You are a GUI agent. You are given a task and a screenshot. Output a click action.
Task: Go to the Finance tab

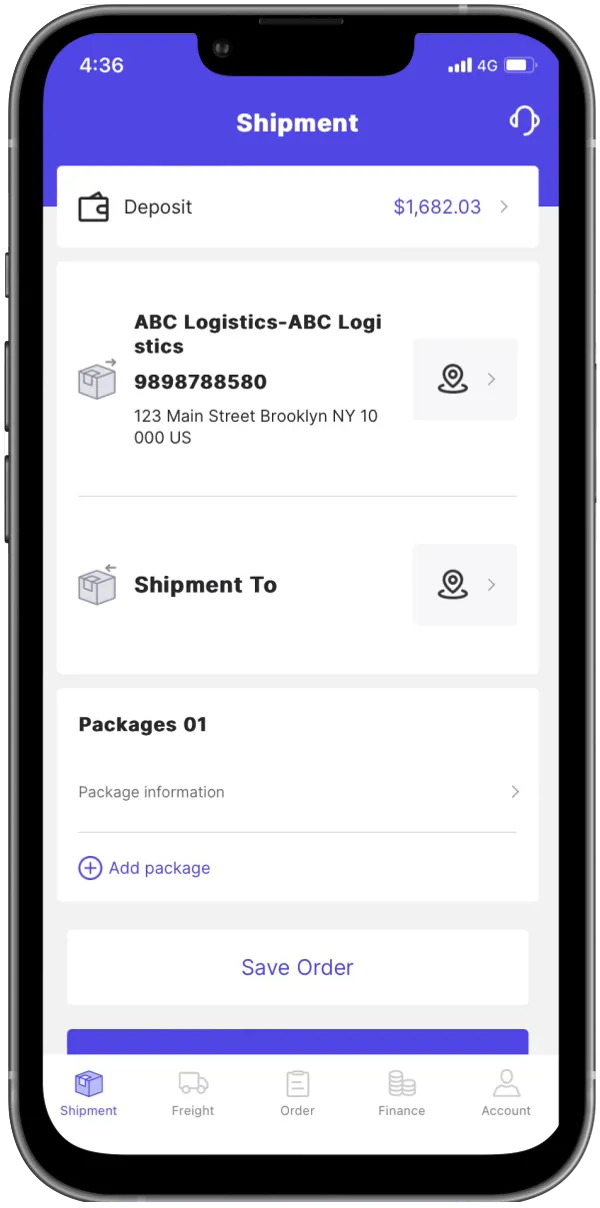(x=401, y=1093)
